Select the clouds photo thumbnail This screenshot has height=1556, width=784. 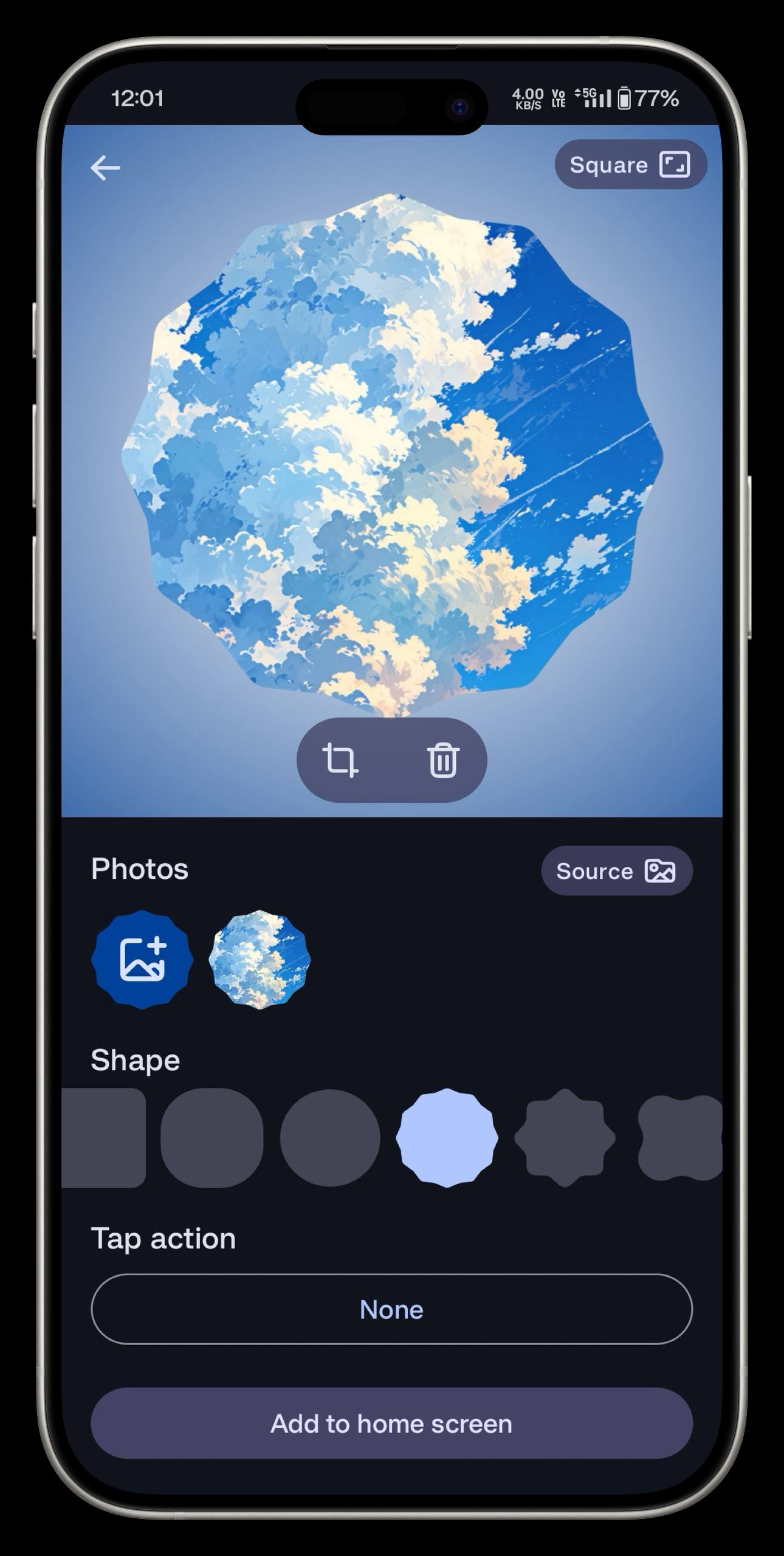260,960
